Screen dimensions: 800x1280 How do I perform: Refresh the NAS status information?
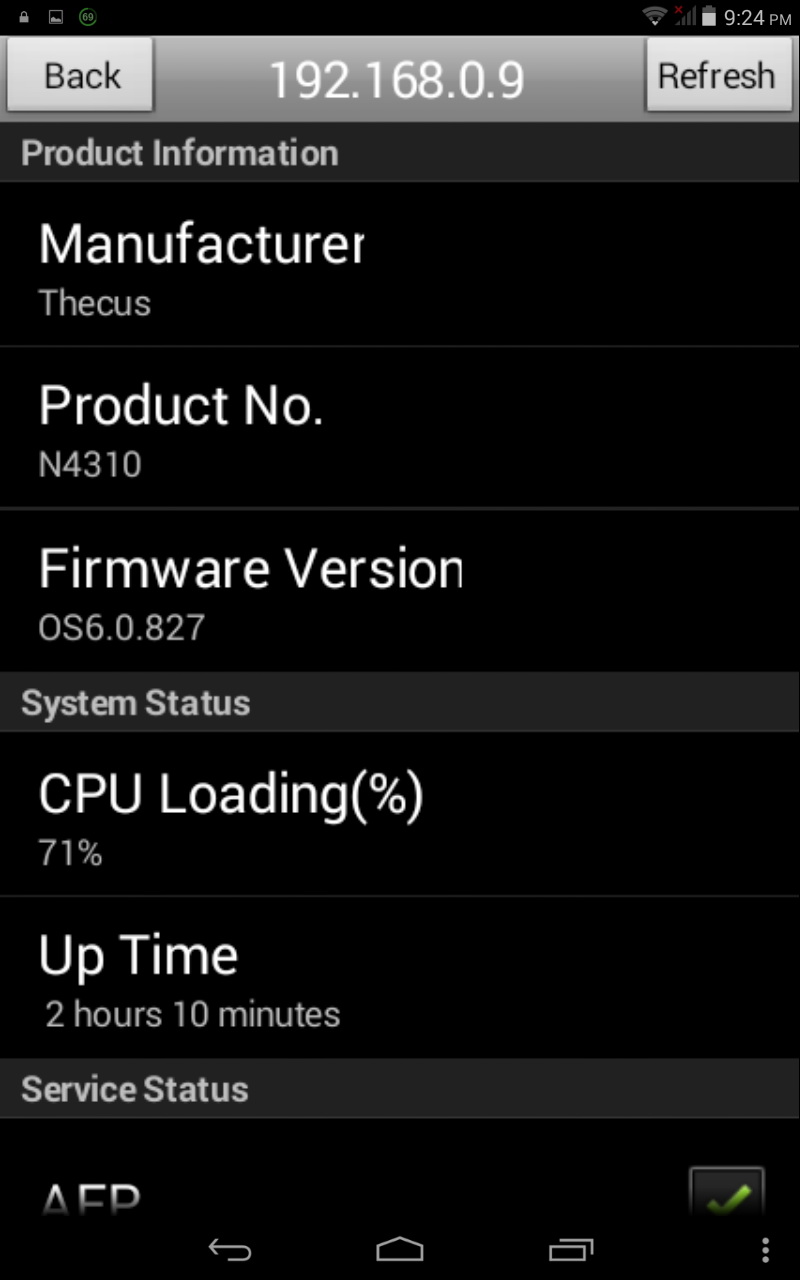coord(715,75)
